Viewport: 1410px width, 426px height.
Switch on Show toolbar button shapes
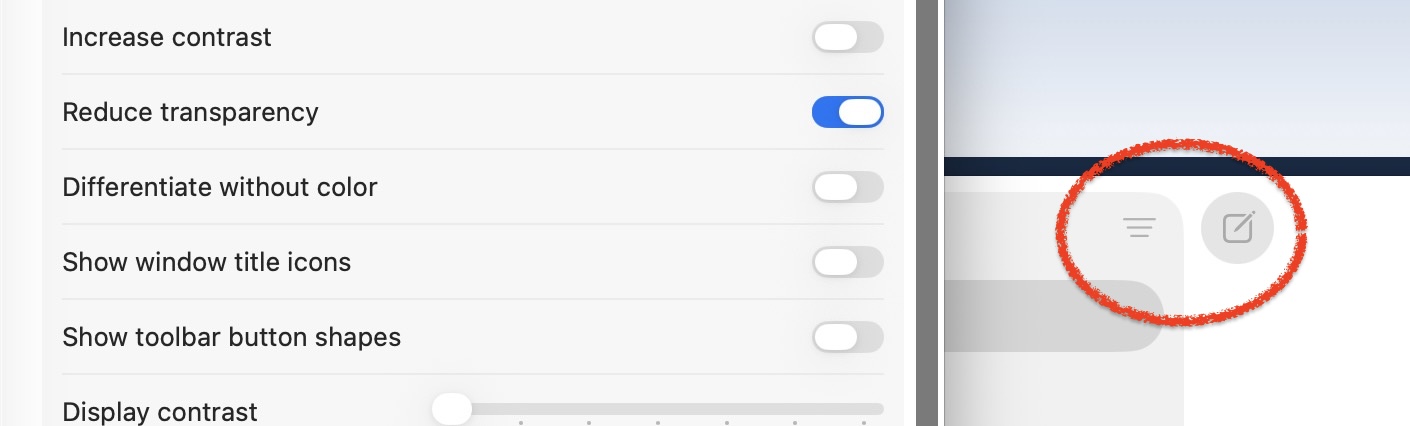click(847, 337)
